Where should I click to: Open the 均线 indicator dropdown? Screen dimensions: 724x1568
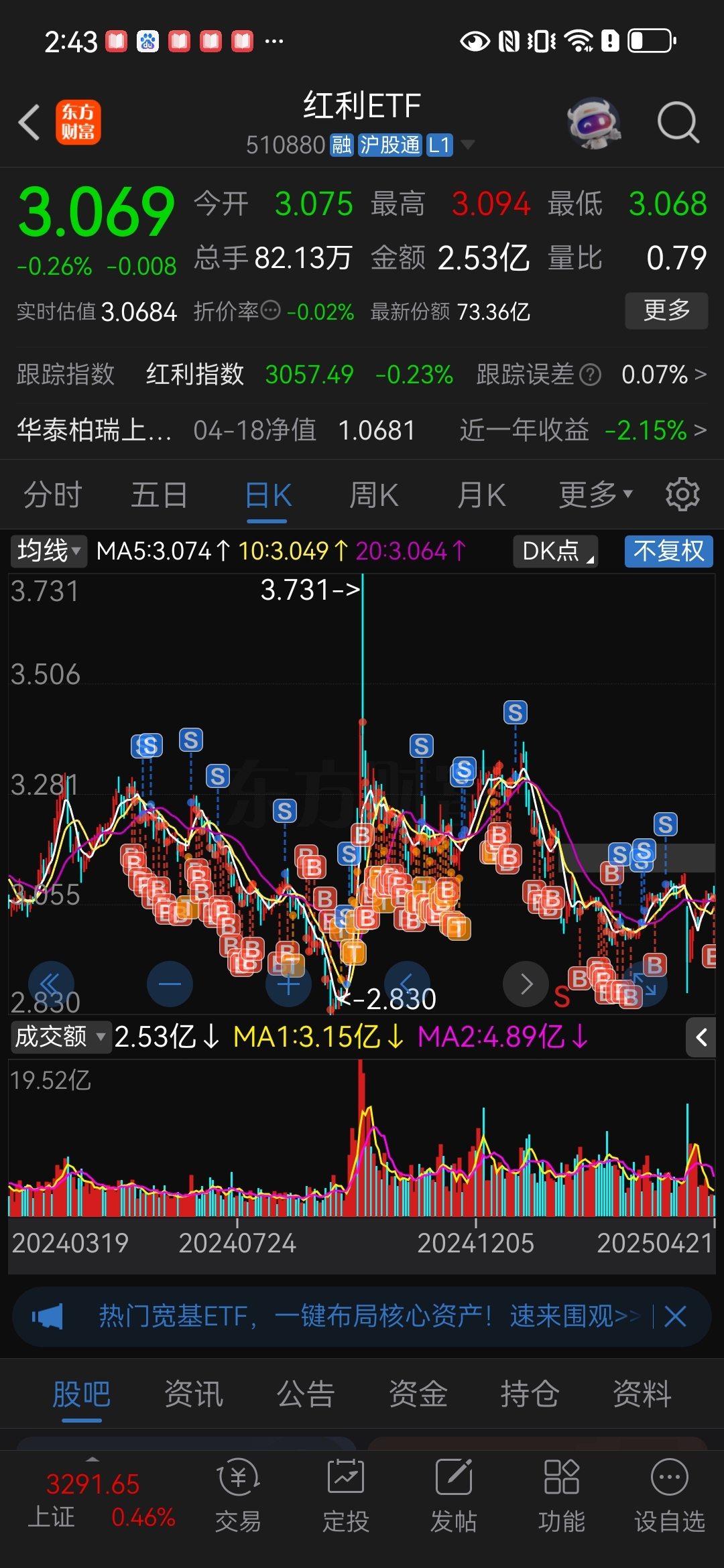point(48,551)
